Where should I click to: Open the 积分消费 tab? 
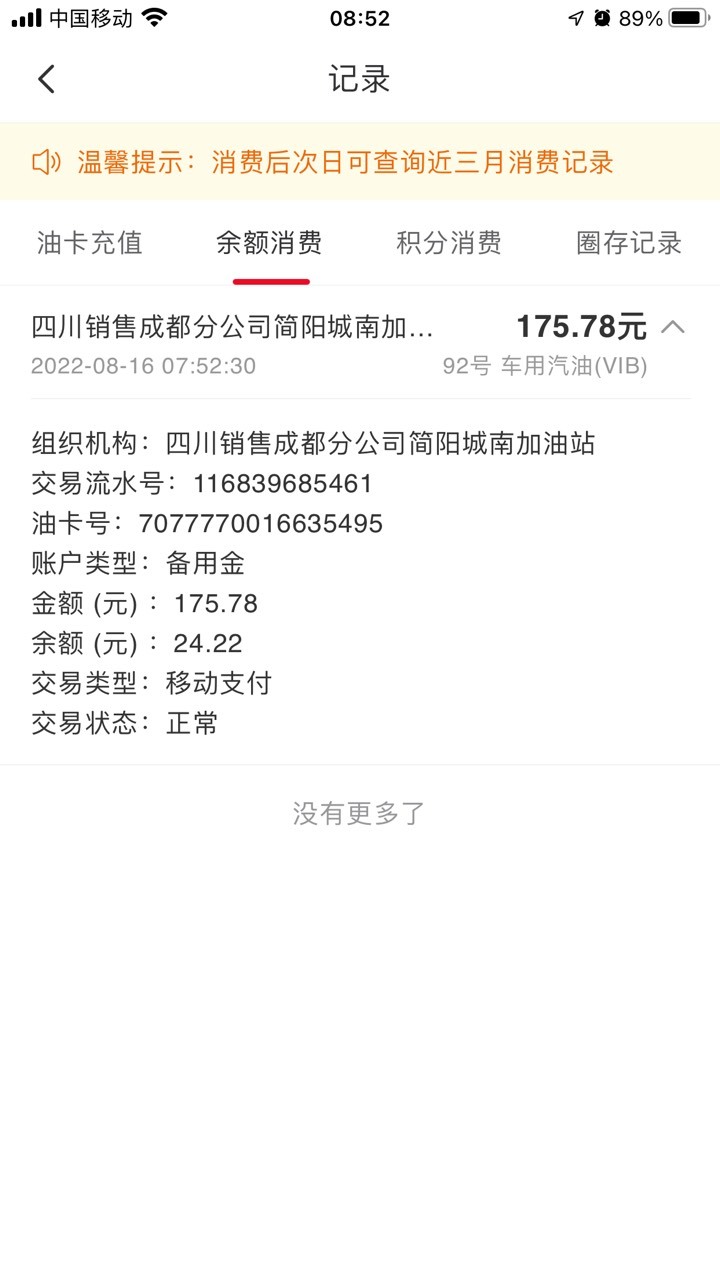pyautogui.click(x=449, y=242)
